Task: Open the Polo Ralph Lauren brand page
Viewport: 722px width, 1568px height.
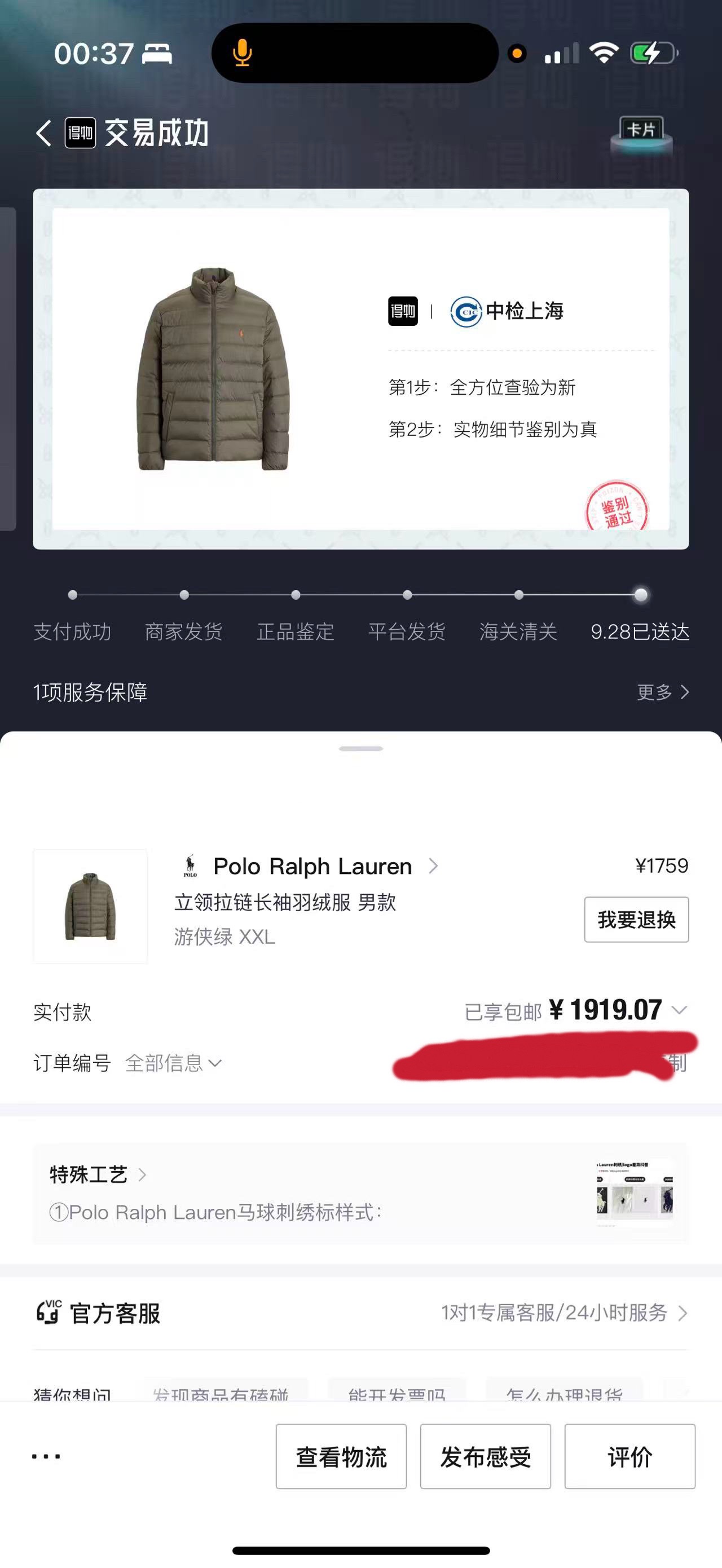Action: (312, 866)
